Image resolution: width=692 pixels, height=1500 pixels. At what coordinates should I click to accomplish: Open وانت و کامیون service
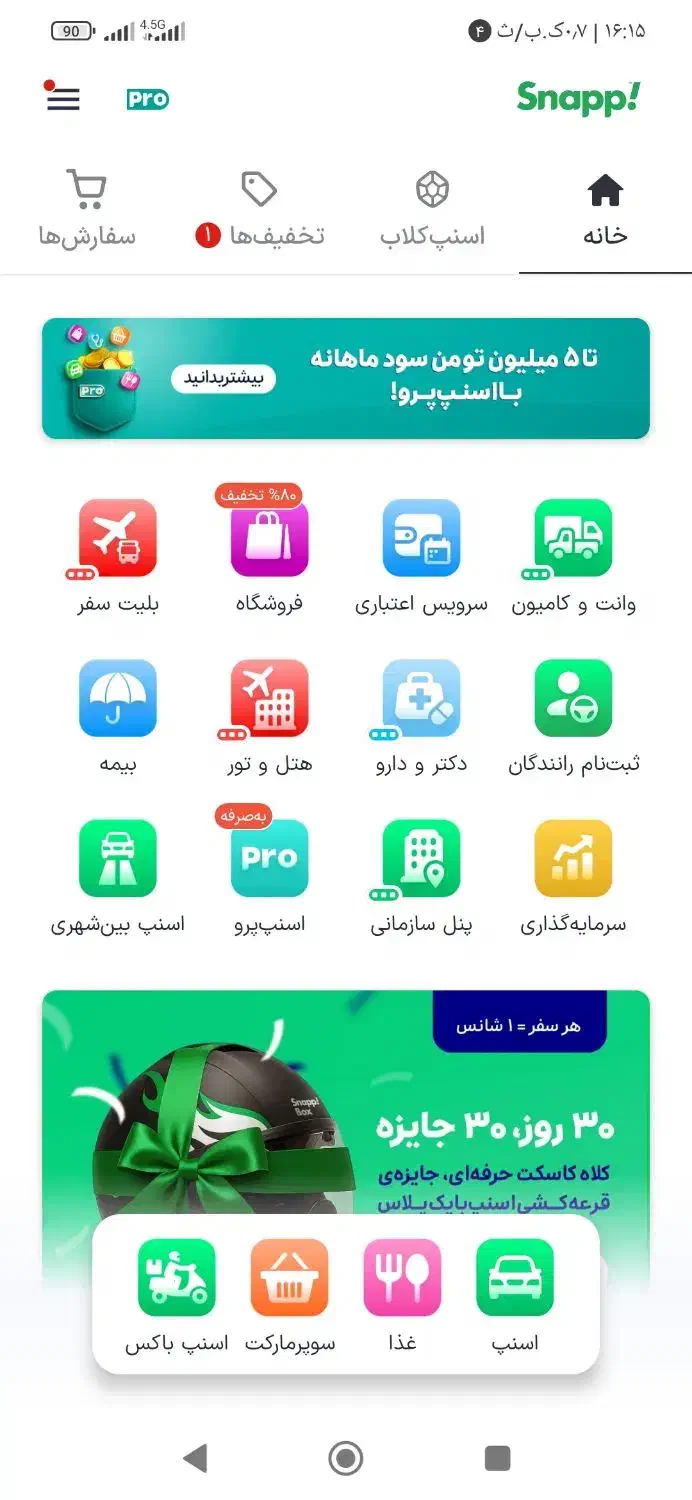[573, 558]
